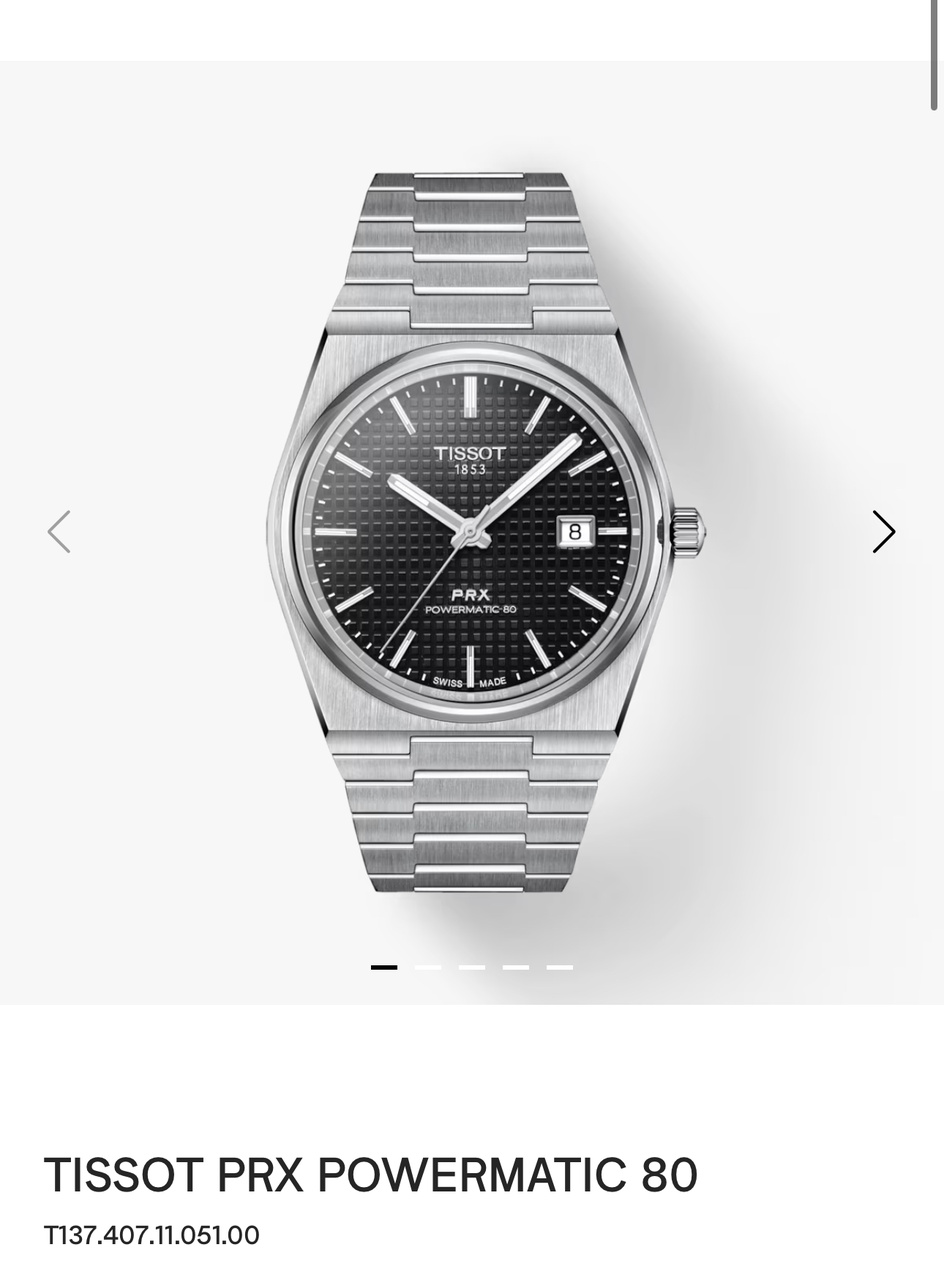The width and height of the screenshot is (944, 1280).
Task: Go to the previous watch image
Action: point(59,531)
